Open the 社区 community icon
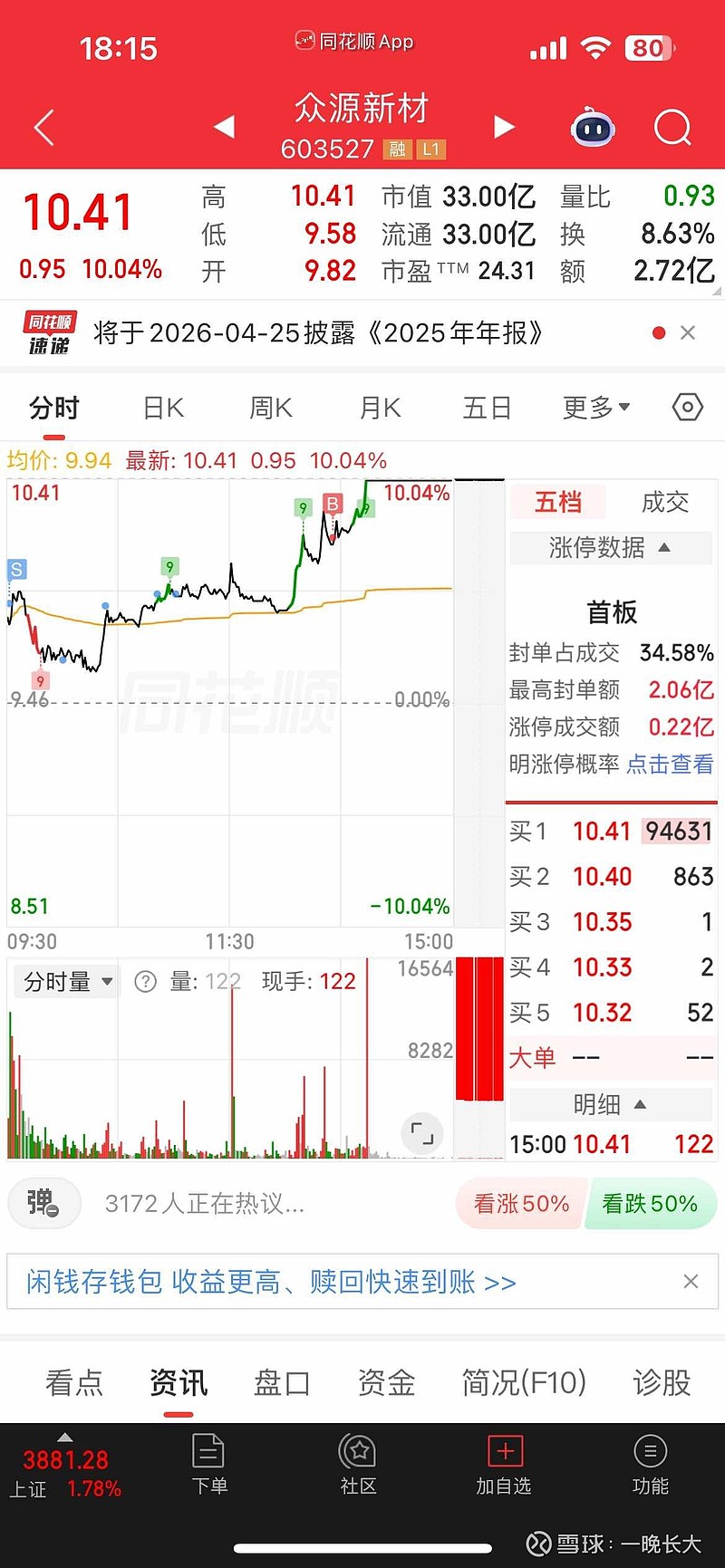The height and width of the screenshot is (1568, 725). click(357, 1465)
